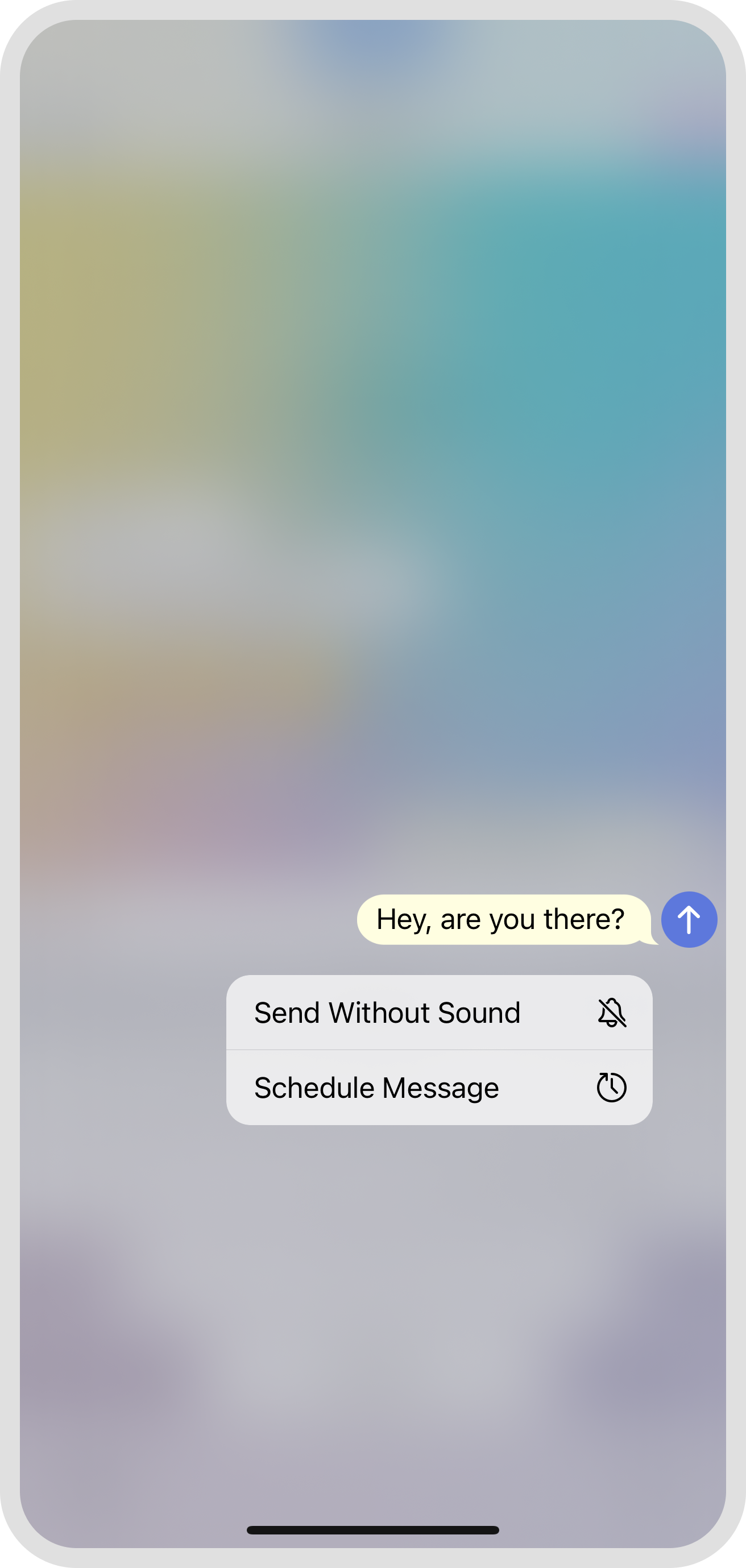The width and height of the screenshot is (746, 1568).
Task: Send the message with the arrow button
Action: (689, 919)
